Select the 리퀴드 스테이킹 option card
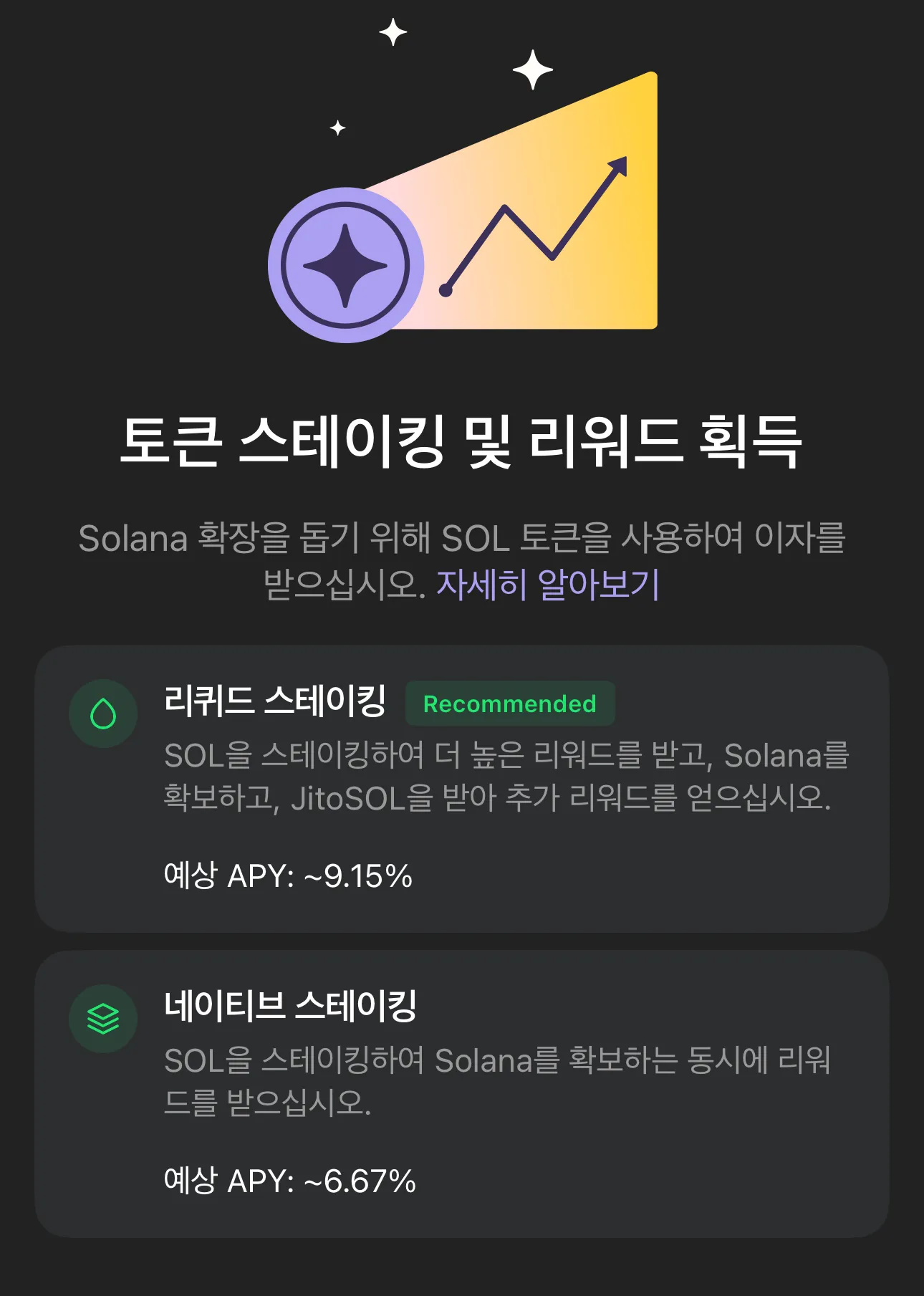Image resolution: width=924 pixels, height=1296 pixels. point(461,788)
